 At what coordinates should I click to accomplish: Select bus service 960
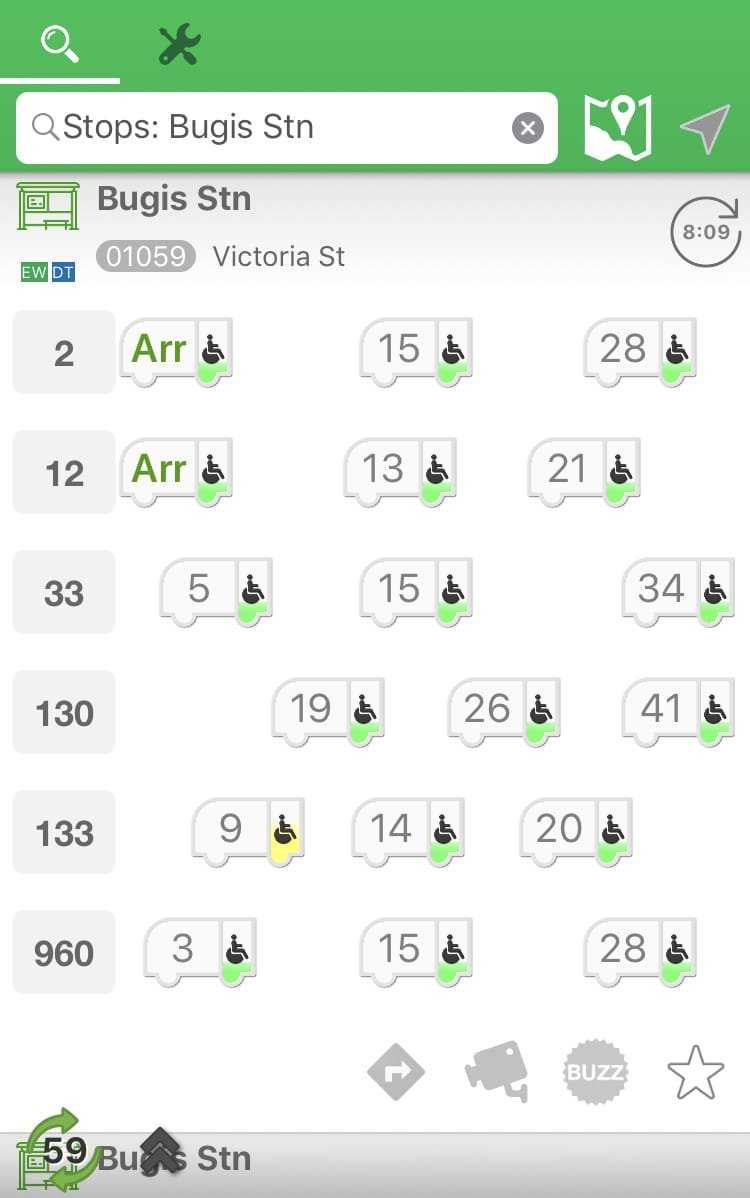coord(64,952)
